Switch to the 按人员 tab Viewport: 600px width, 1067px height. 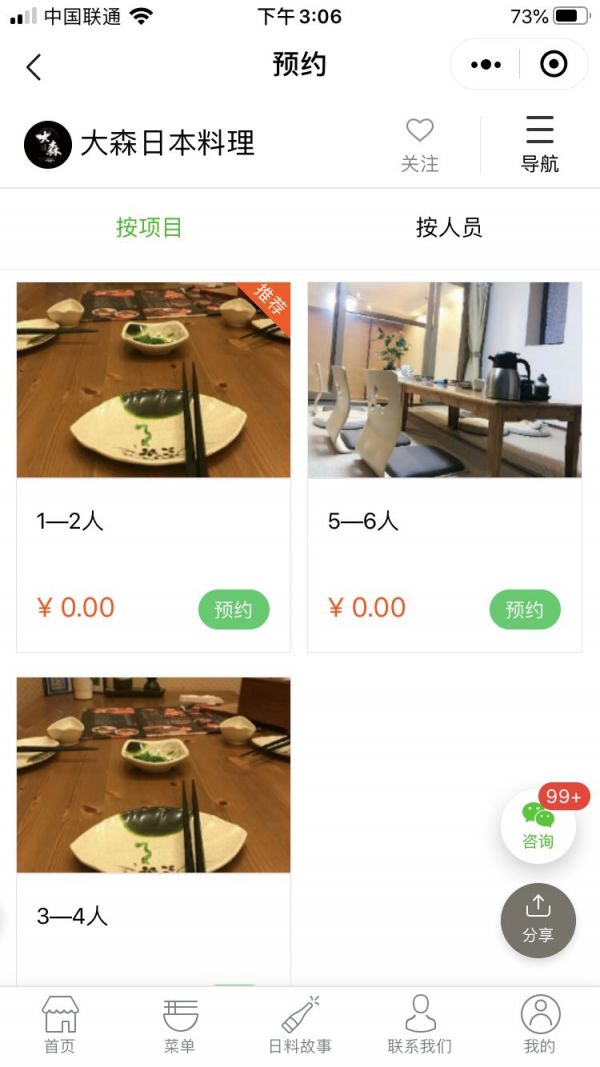(x=449, y=227)
